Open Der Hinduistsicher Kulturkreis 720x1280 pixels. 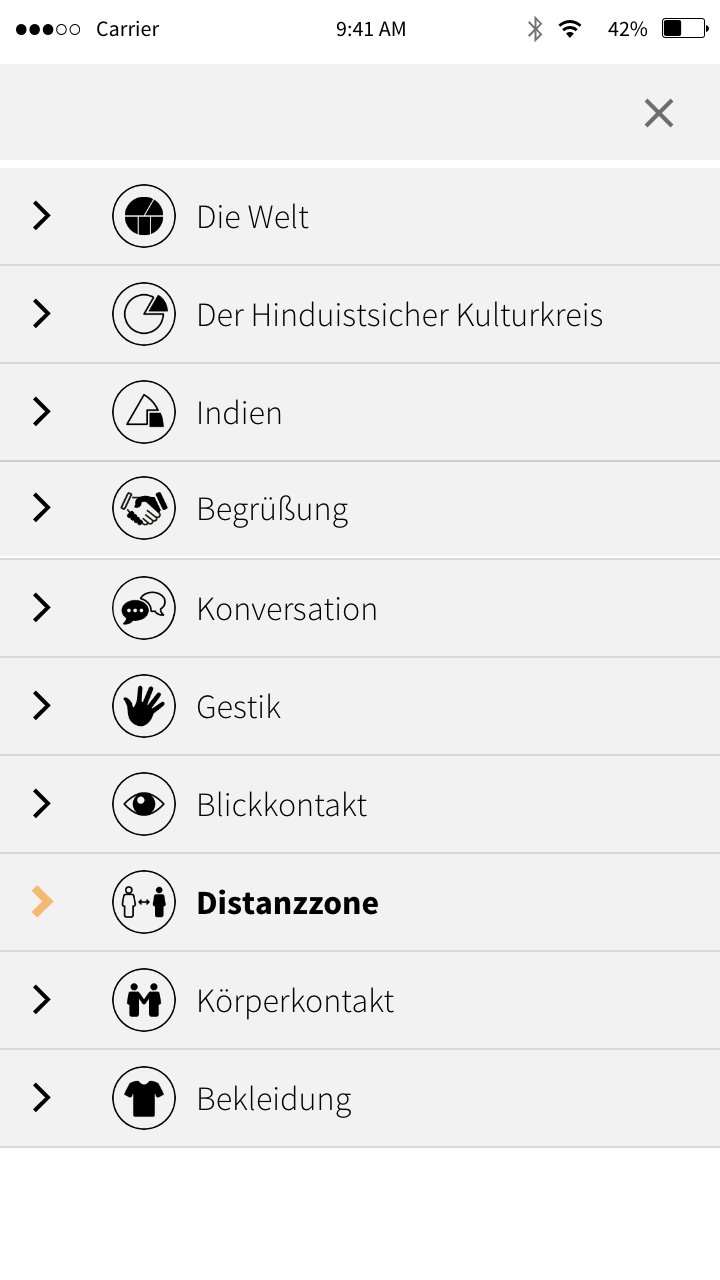click(x=360, y=314)
